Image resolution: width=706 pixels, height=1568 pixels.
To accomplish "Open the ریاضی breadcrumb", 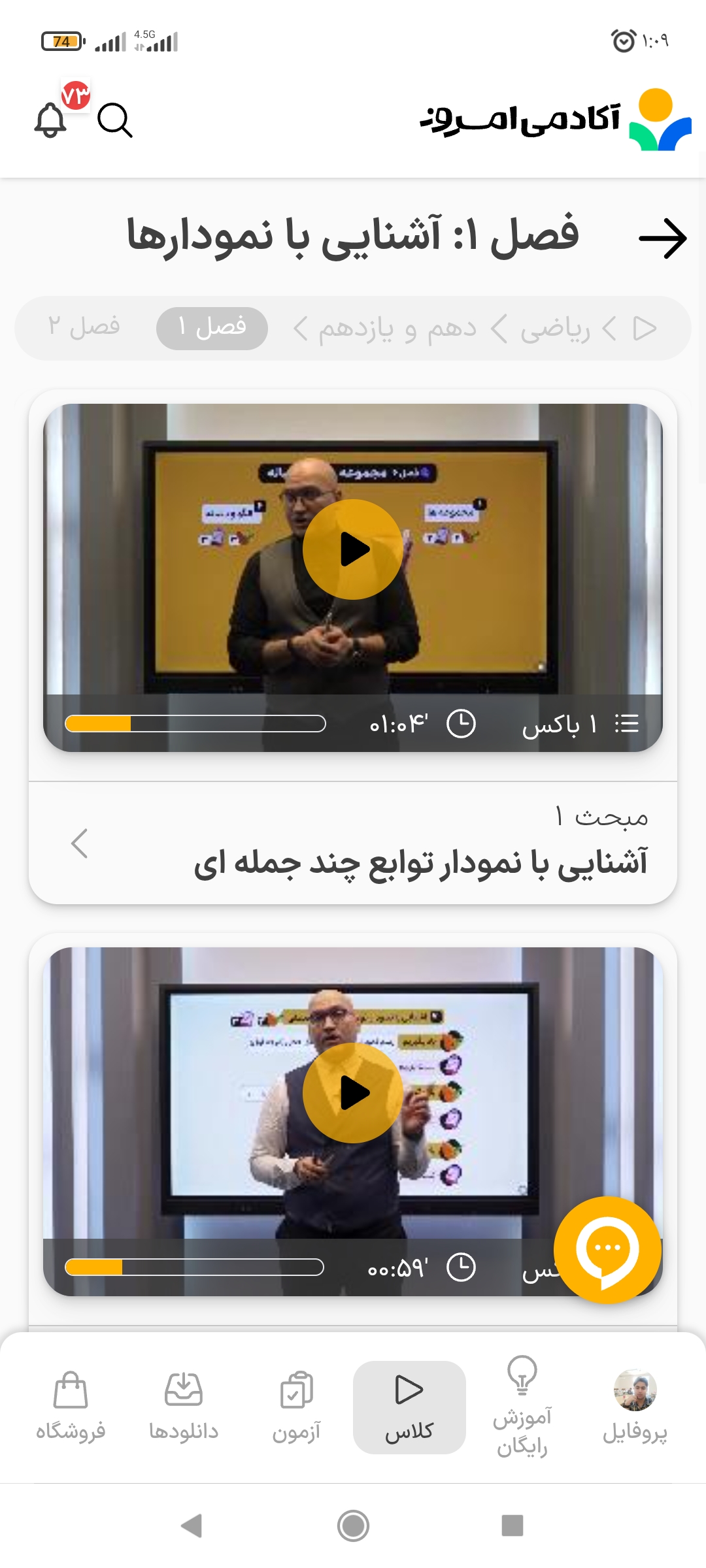I will coord(554,329).
